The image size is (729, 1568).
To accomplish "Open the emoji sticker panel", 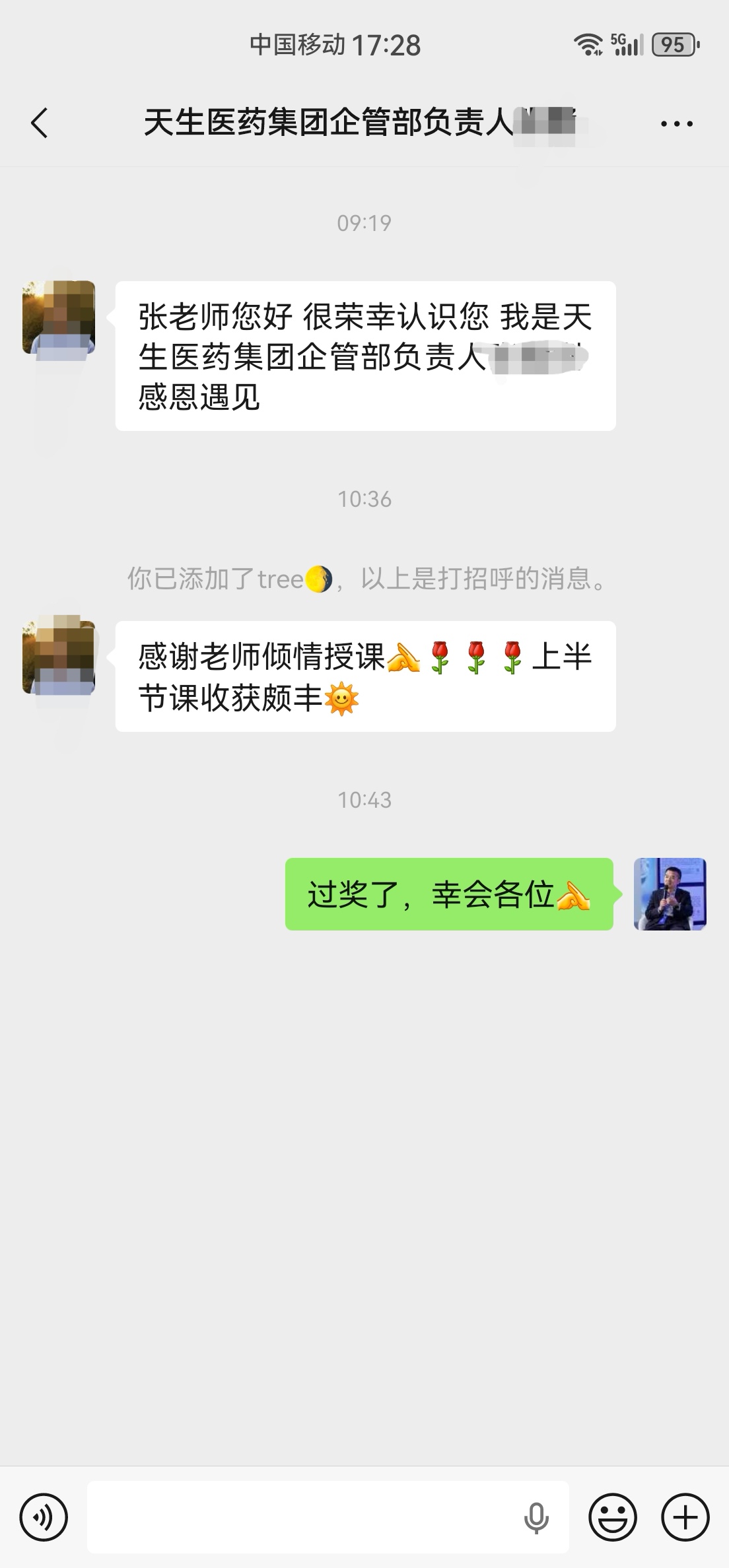I will (613, 1518).
